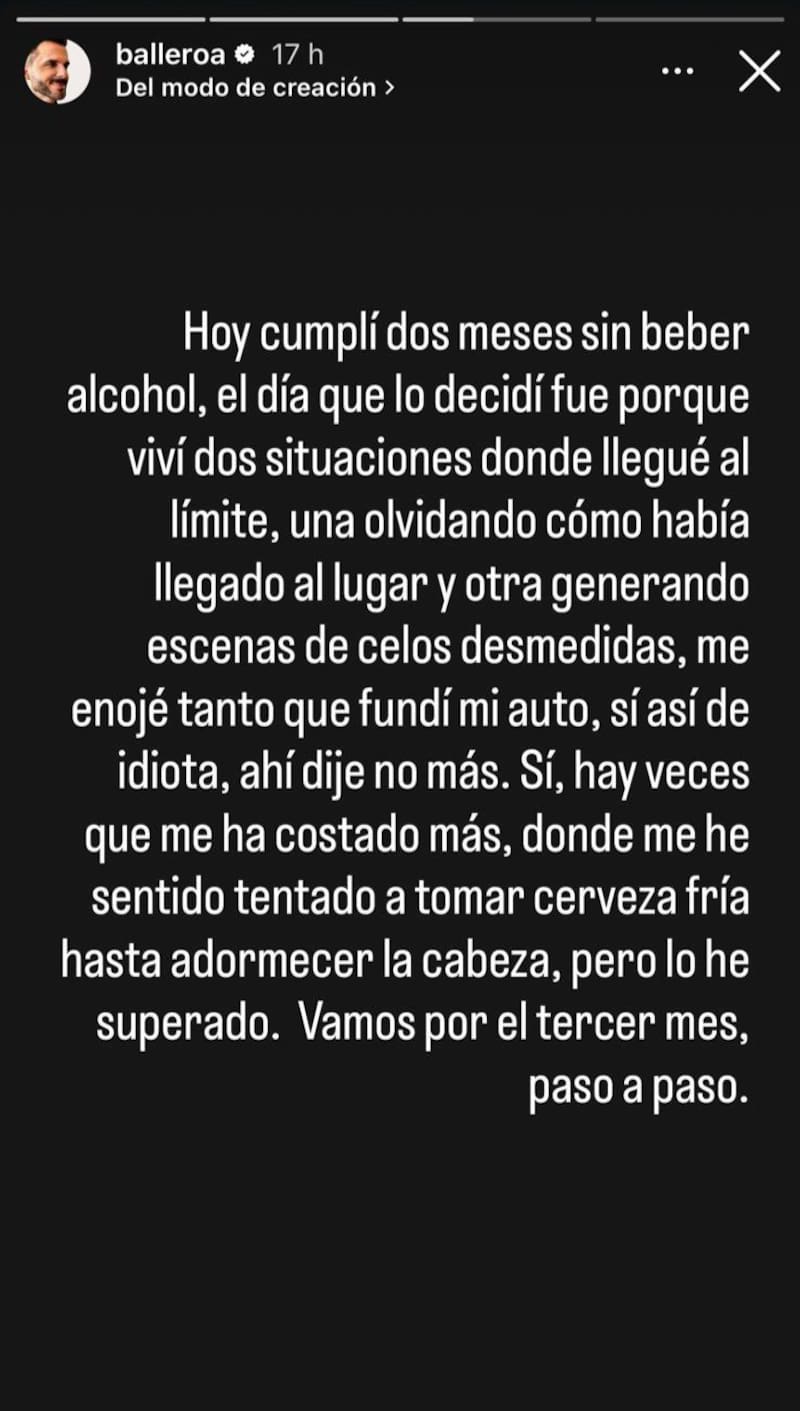Open the three-dot story options menu

click(x=678, y=71)
